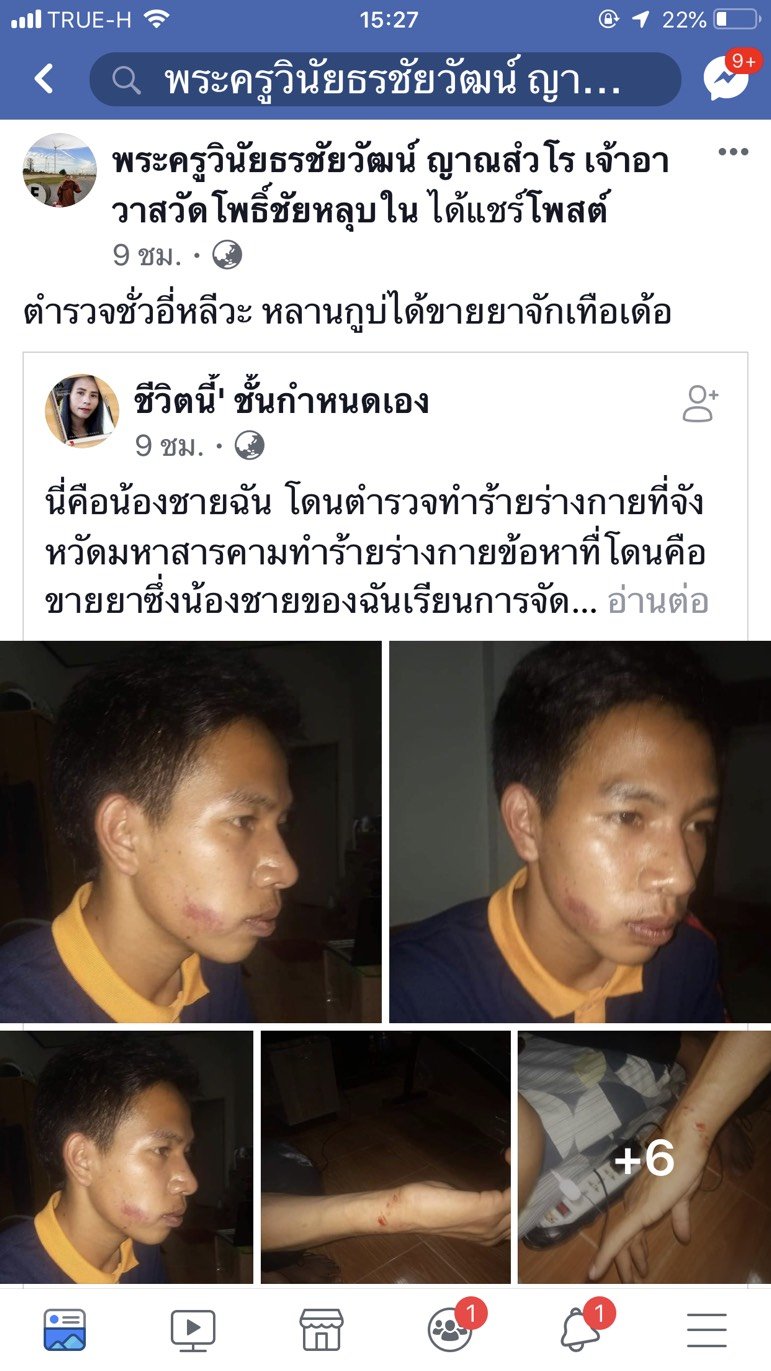Open the Marketplace tab
The height and width of the screenshot is (1371, 771).
[x=321, y=1329]
